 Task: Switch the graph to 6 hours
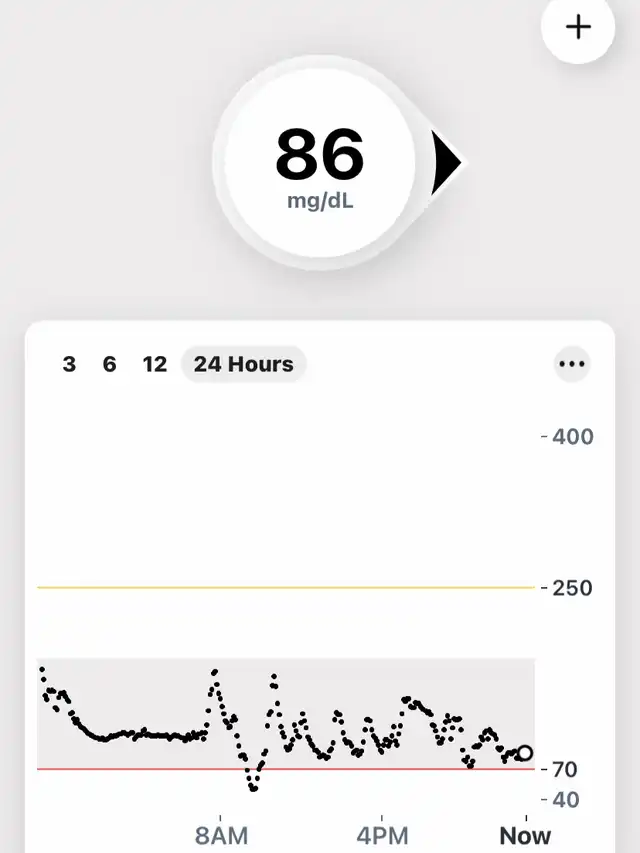[110, 364]
